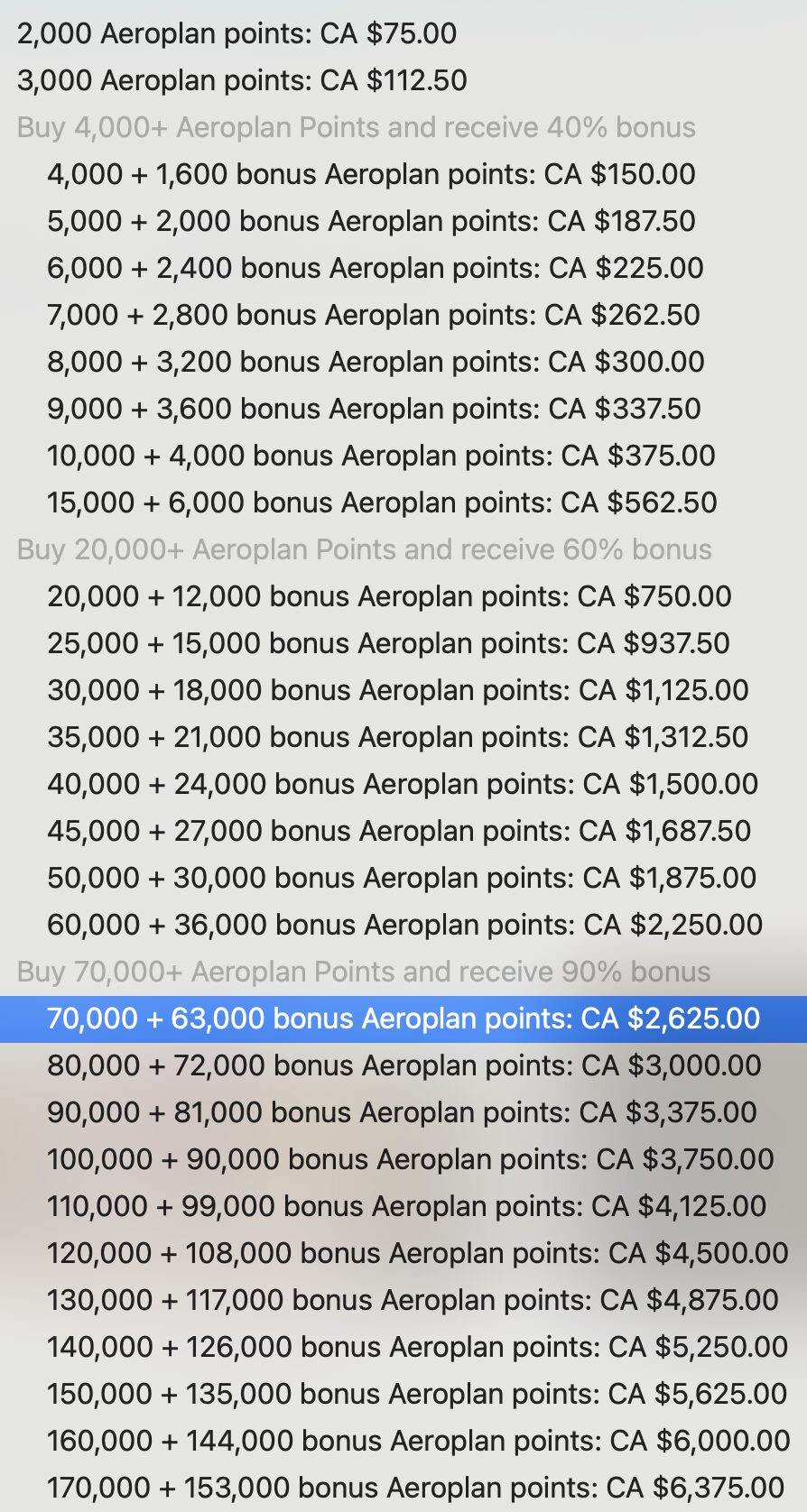The height and width of the screenshot is (1512, 807).
Task: Choose 25,000 + 15,000 bonus for CA $937.50
Action: point(388,643)
